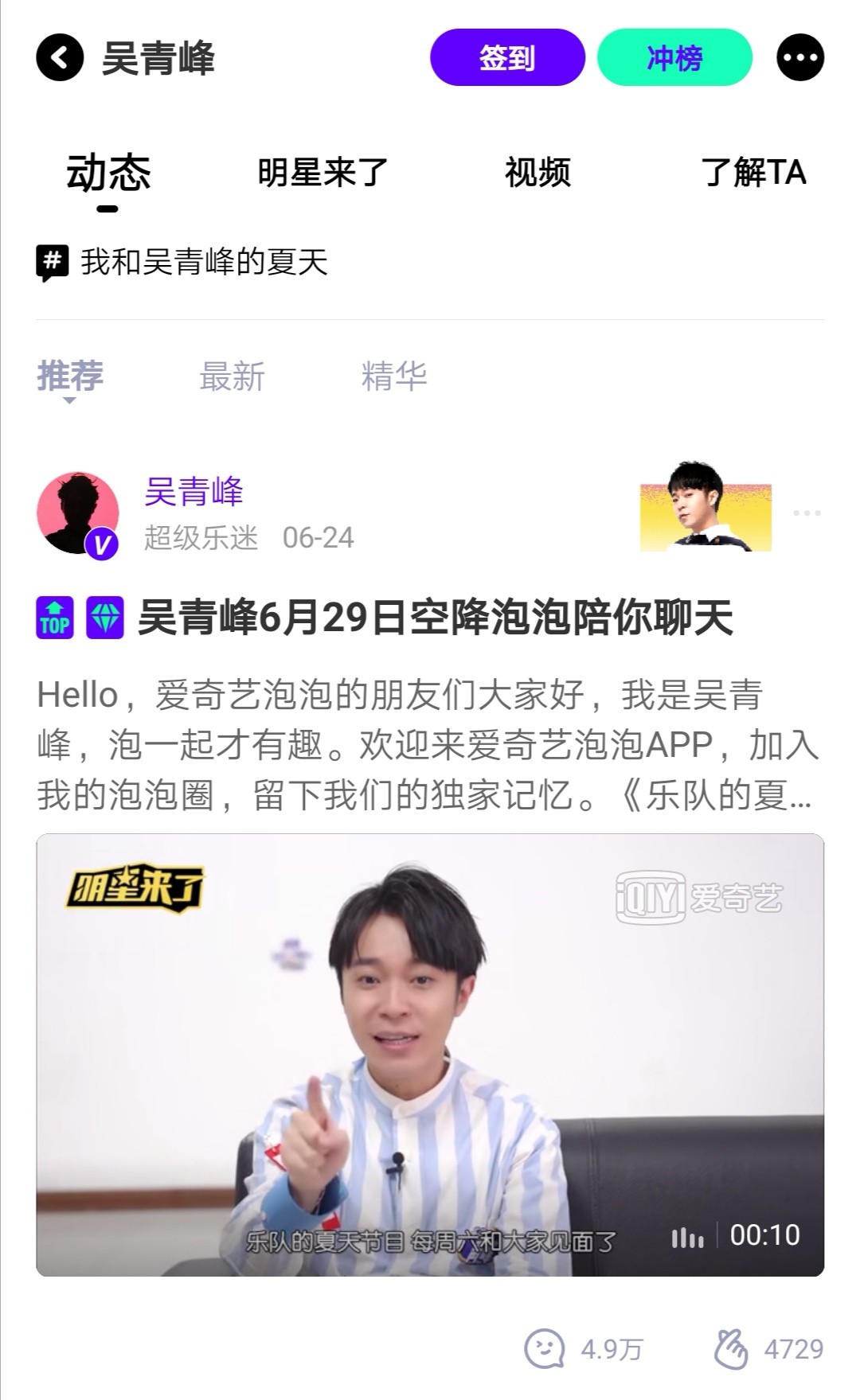Show 最新 posts
The image size is (860, 1400).
click(232, 376)
